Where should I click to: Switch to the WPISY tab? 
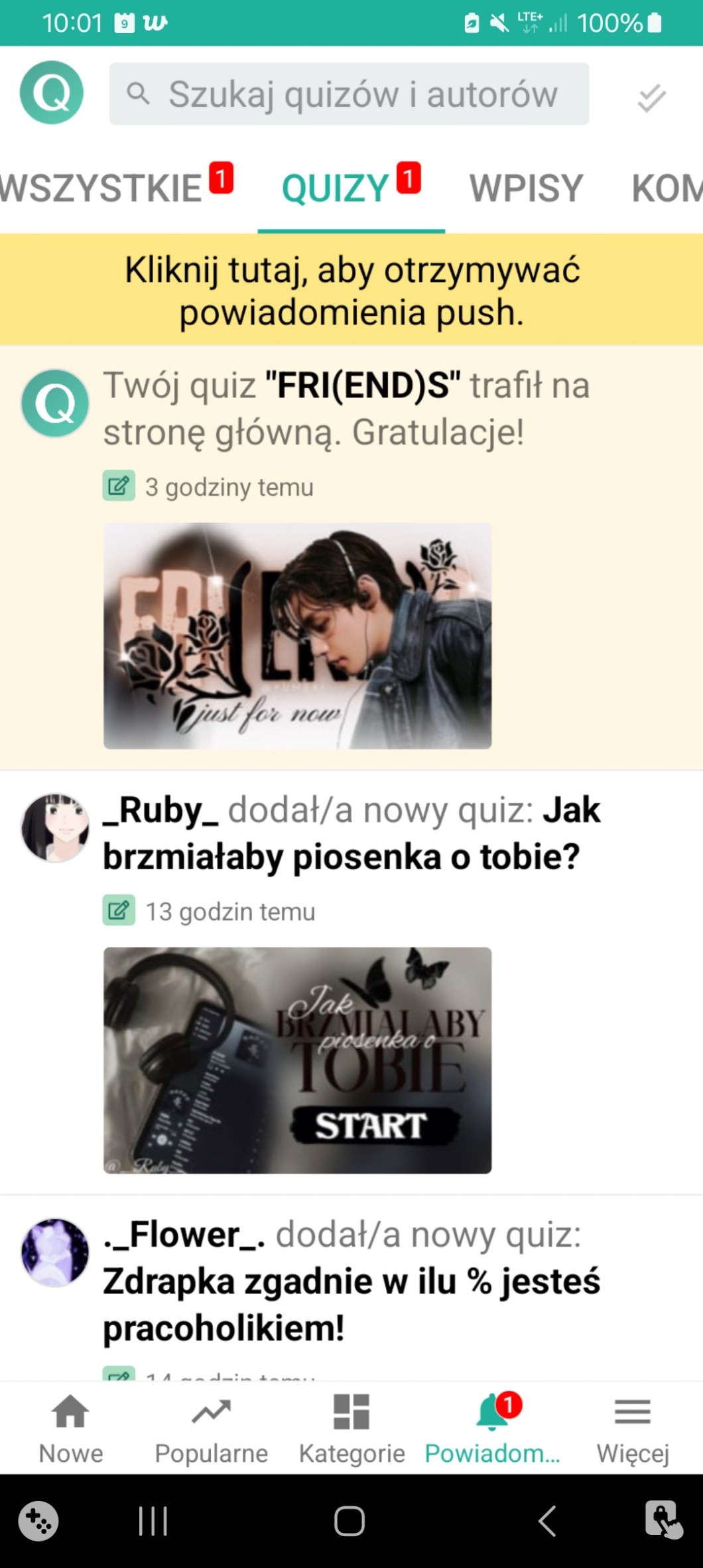pyautogui.click(x=526, y=188)
